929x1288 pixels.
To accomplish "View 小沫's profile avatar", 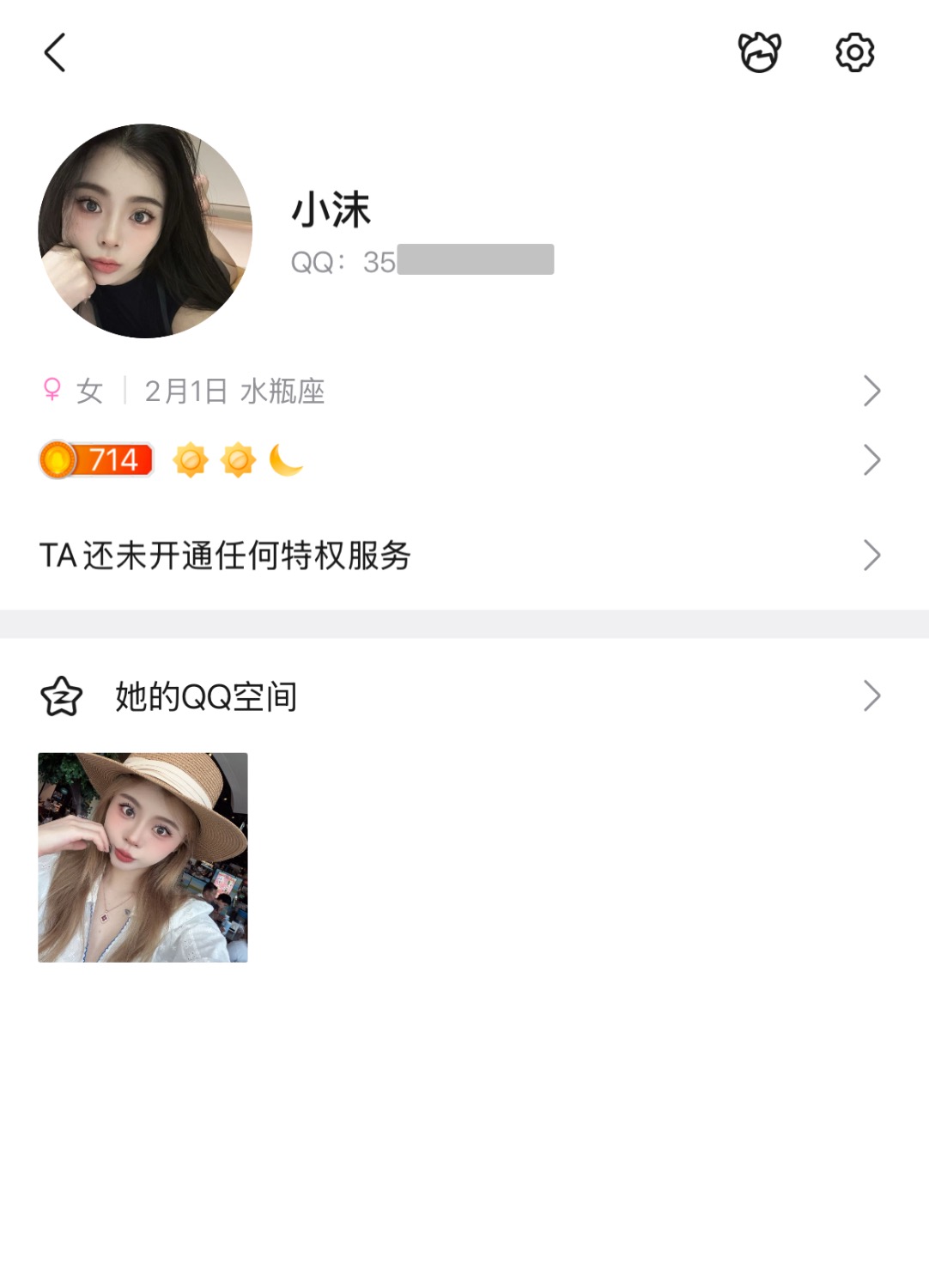I will coord(145,231).
